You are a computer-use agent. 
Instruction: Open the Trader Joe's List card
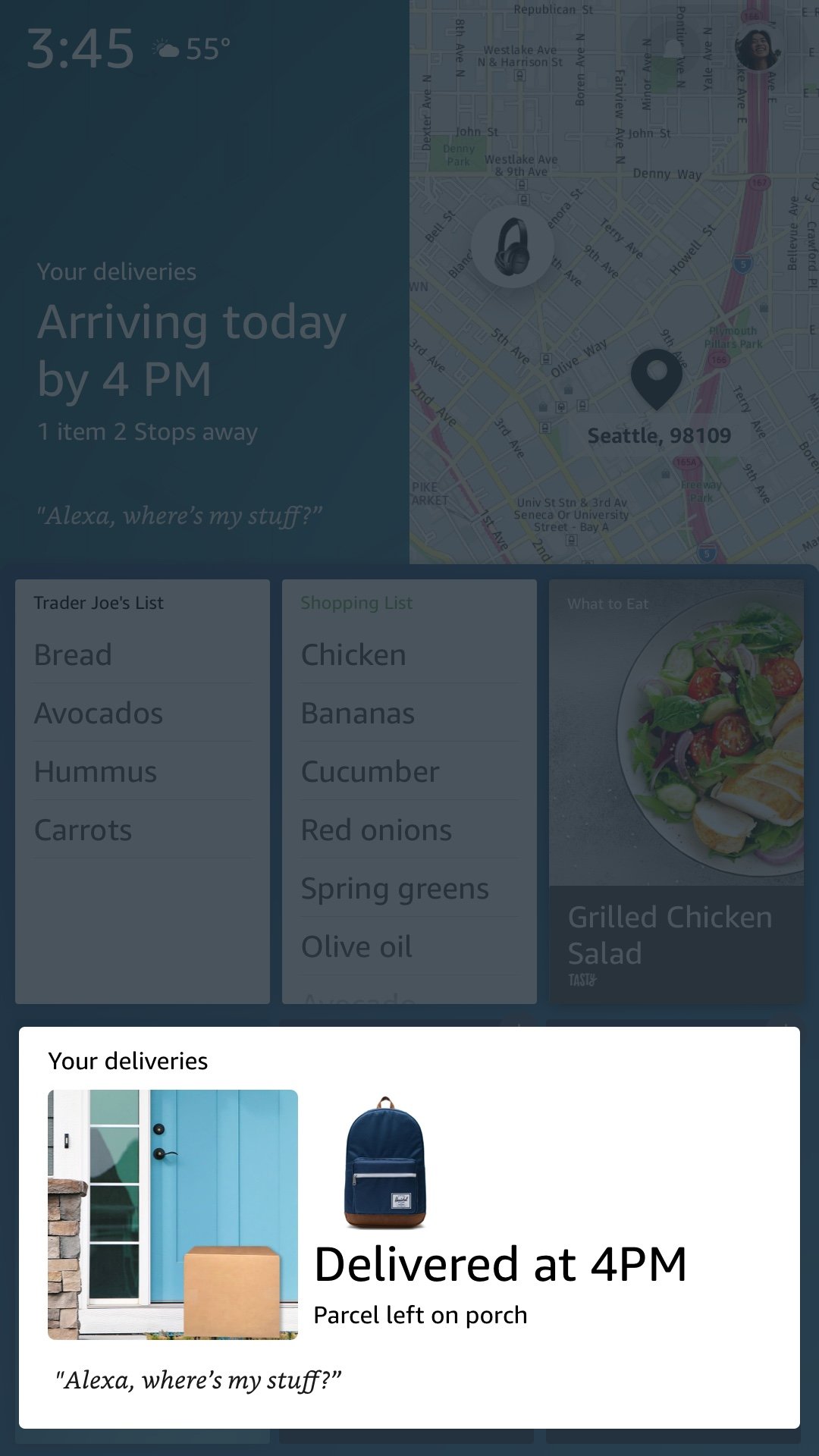[x=143, y=792]
